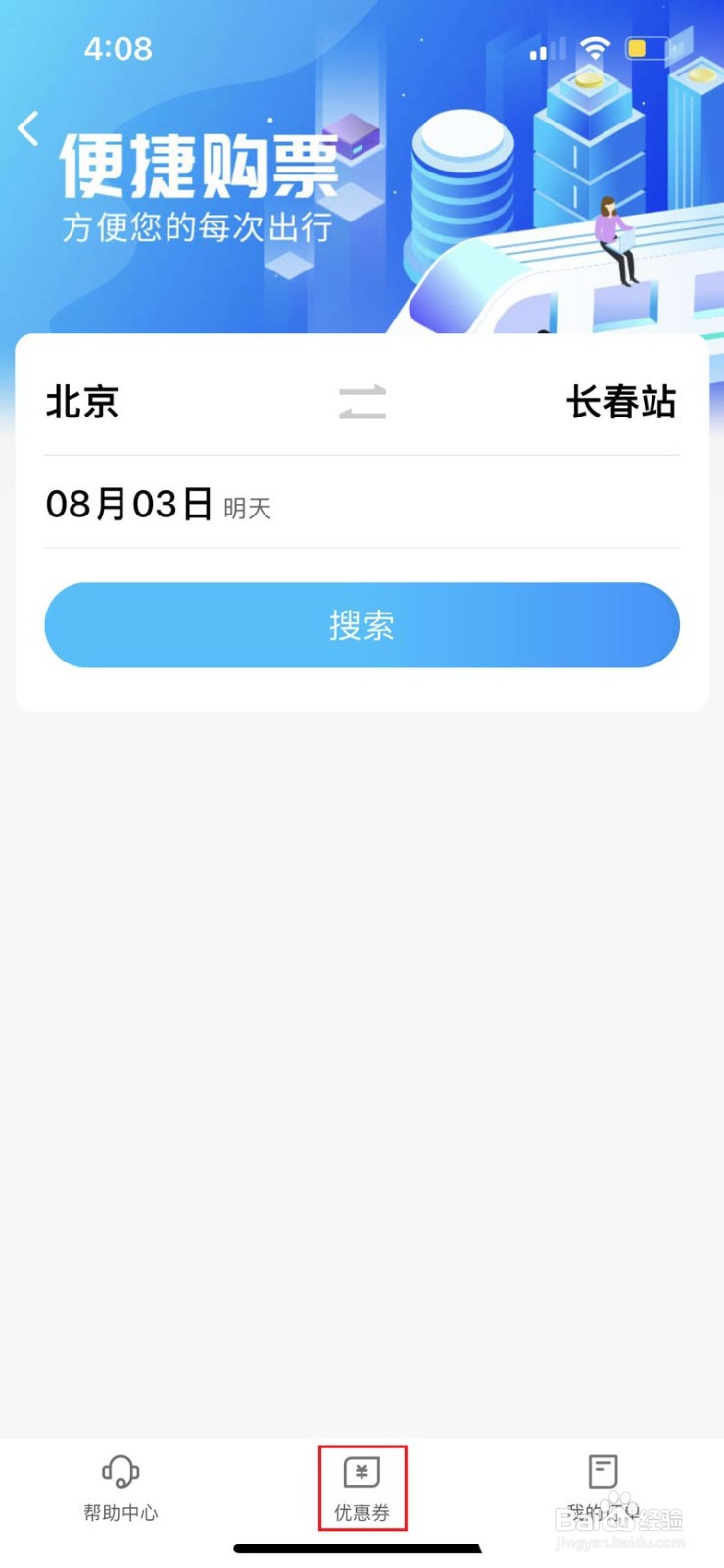Change departure city 北京
This screenshot has height=1568, width=724.
(82, 402)
